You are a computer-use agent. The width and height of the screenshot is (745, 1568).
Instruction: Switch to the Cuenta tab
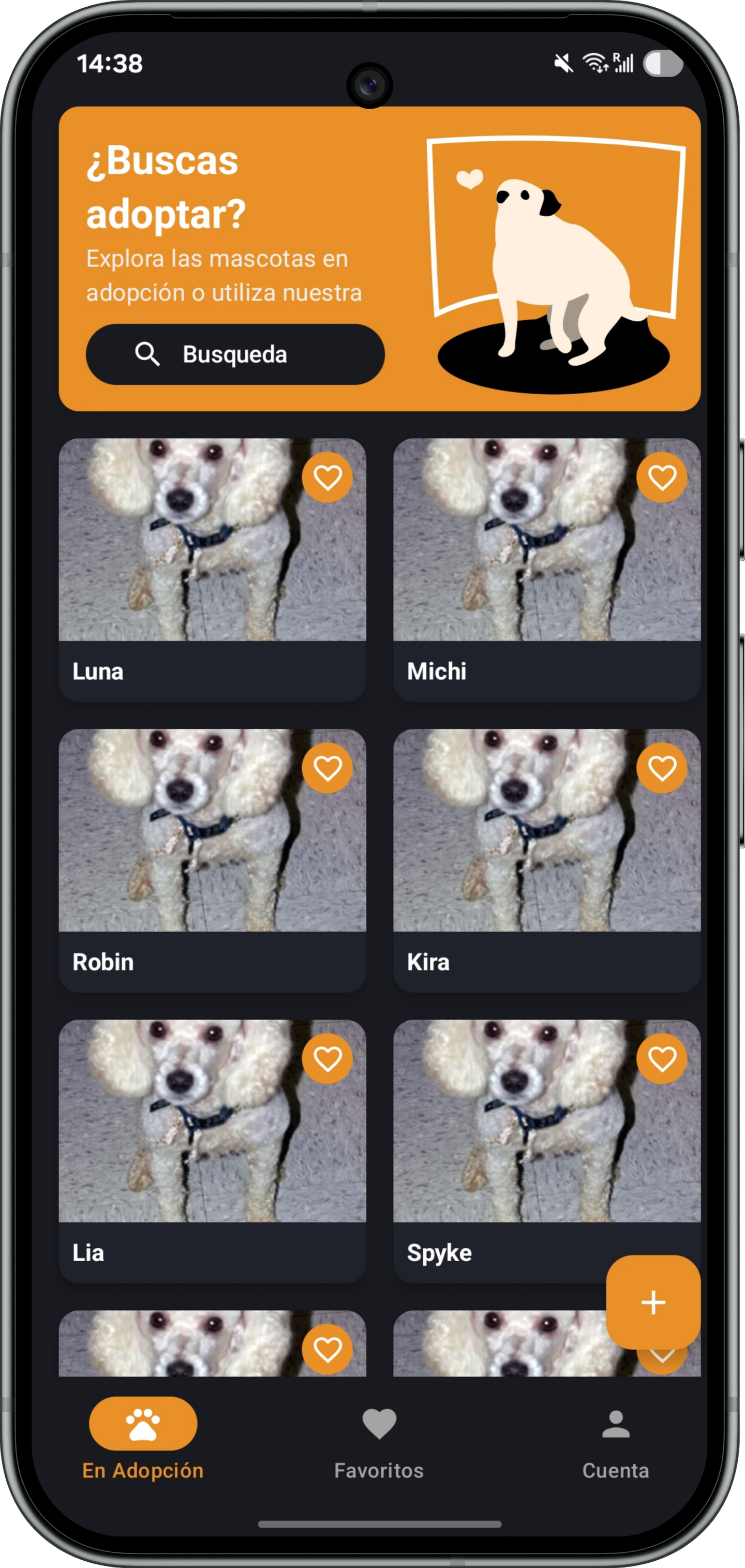pos(615,1444)
